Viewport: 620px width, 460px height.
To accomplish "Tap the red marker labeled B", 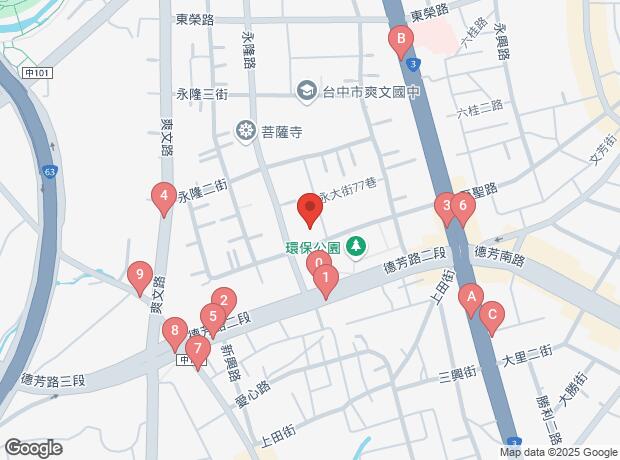I will (401, 41).
